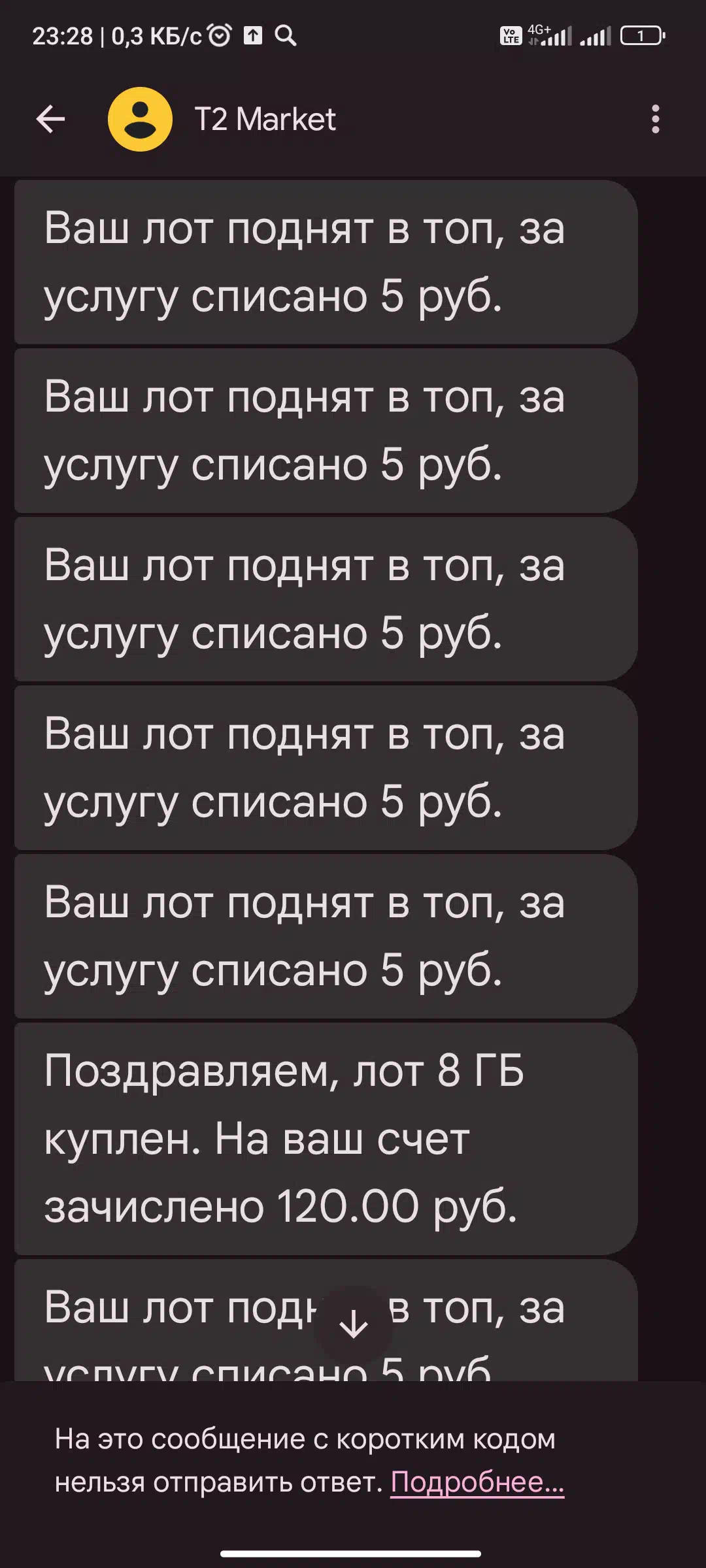This screenshot has width=706, height=1568.
Task: Open the three-dot overflow menu
Action: tap(656, 119)
